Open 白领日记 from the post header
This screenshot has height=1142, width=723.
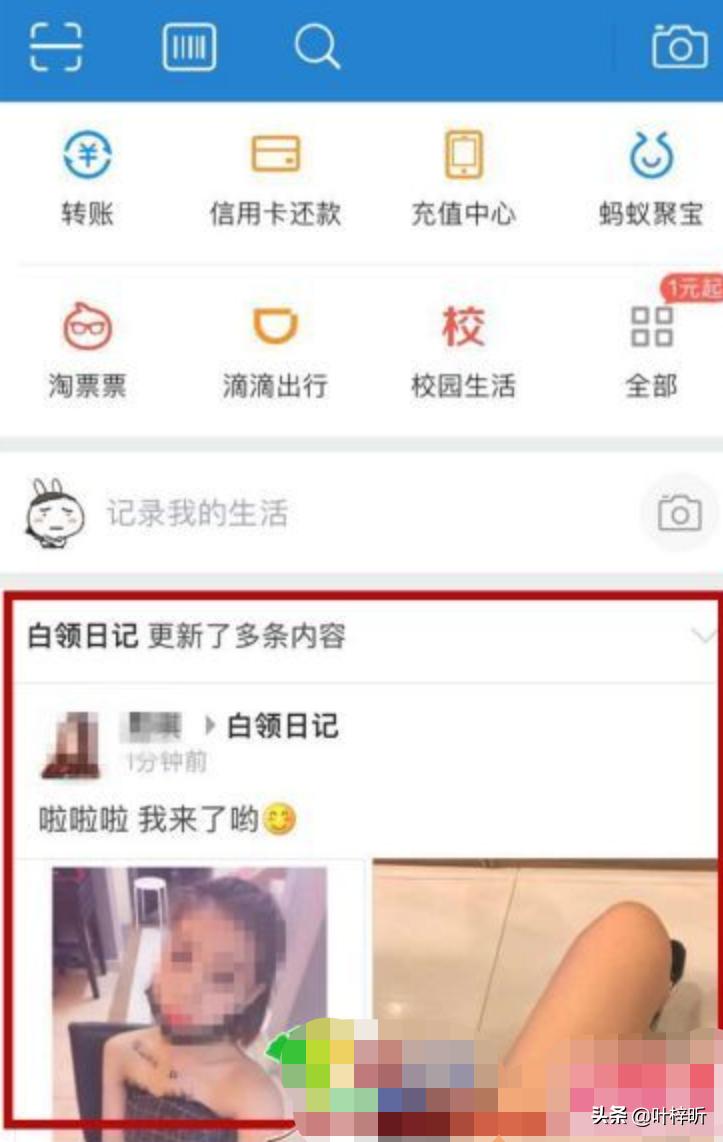pyautogui.click(x=282, y=727)
